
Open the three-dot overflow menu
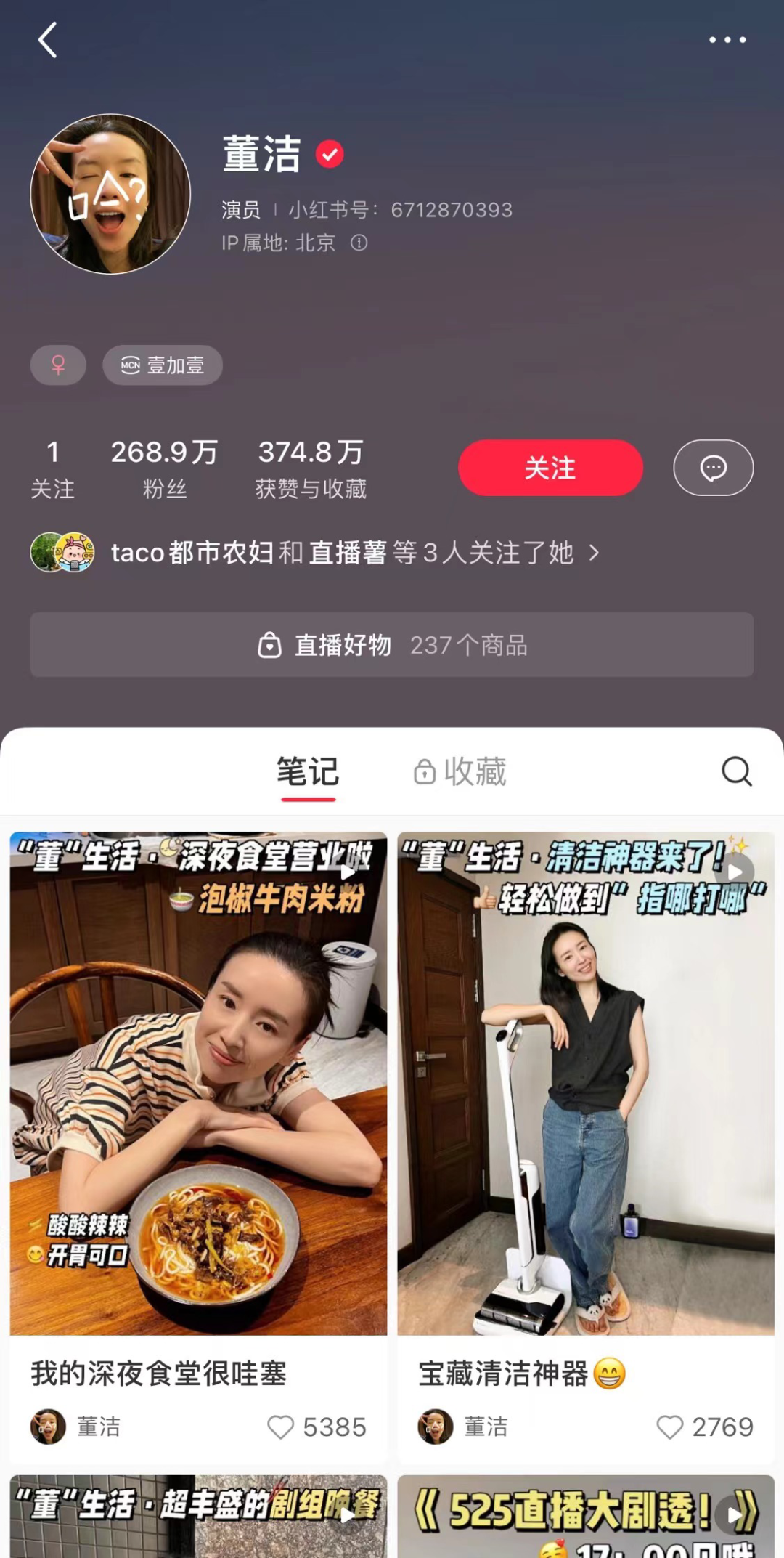[727, 40]
